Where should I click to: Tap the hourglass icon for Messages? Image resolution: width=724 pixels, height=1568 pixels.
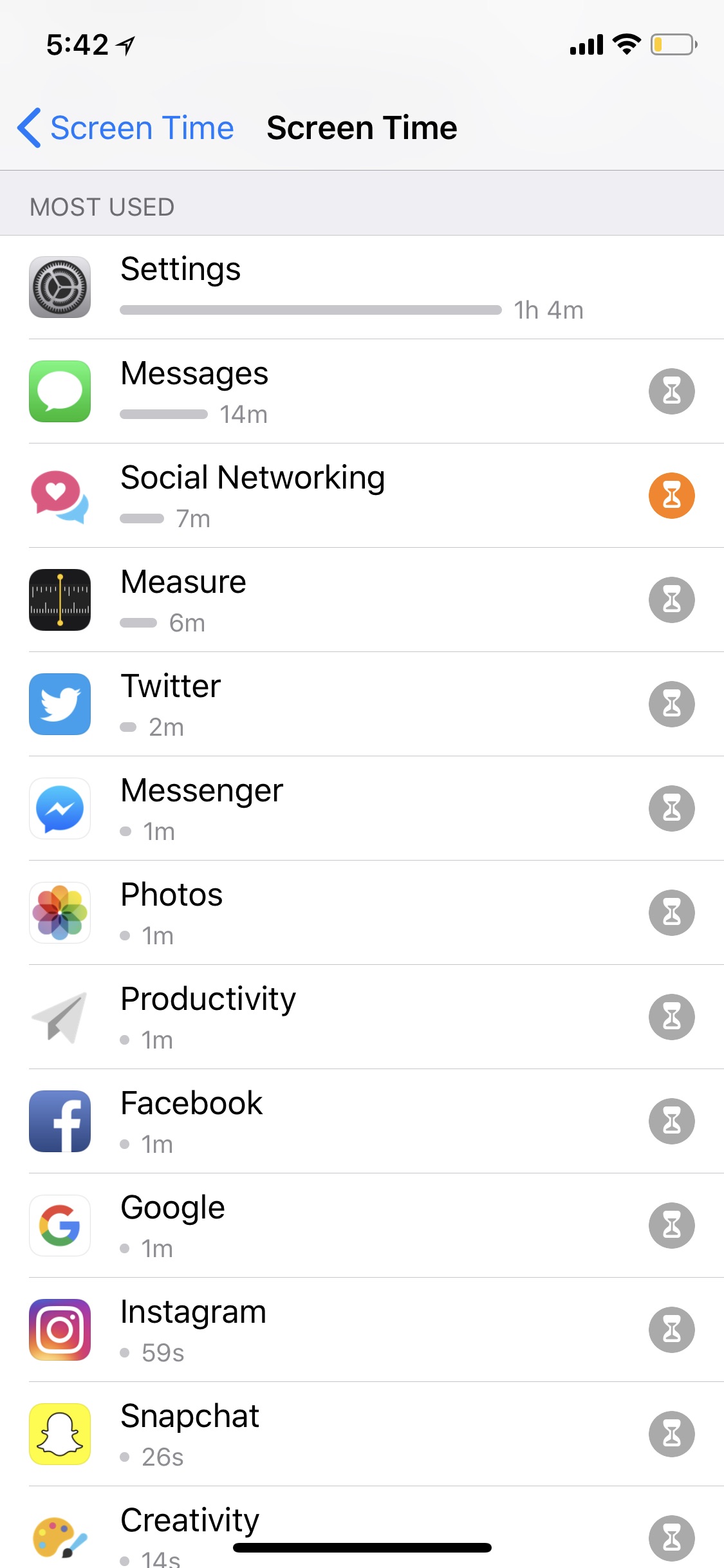671,391
